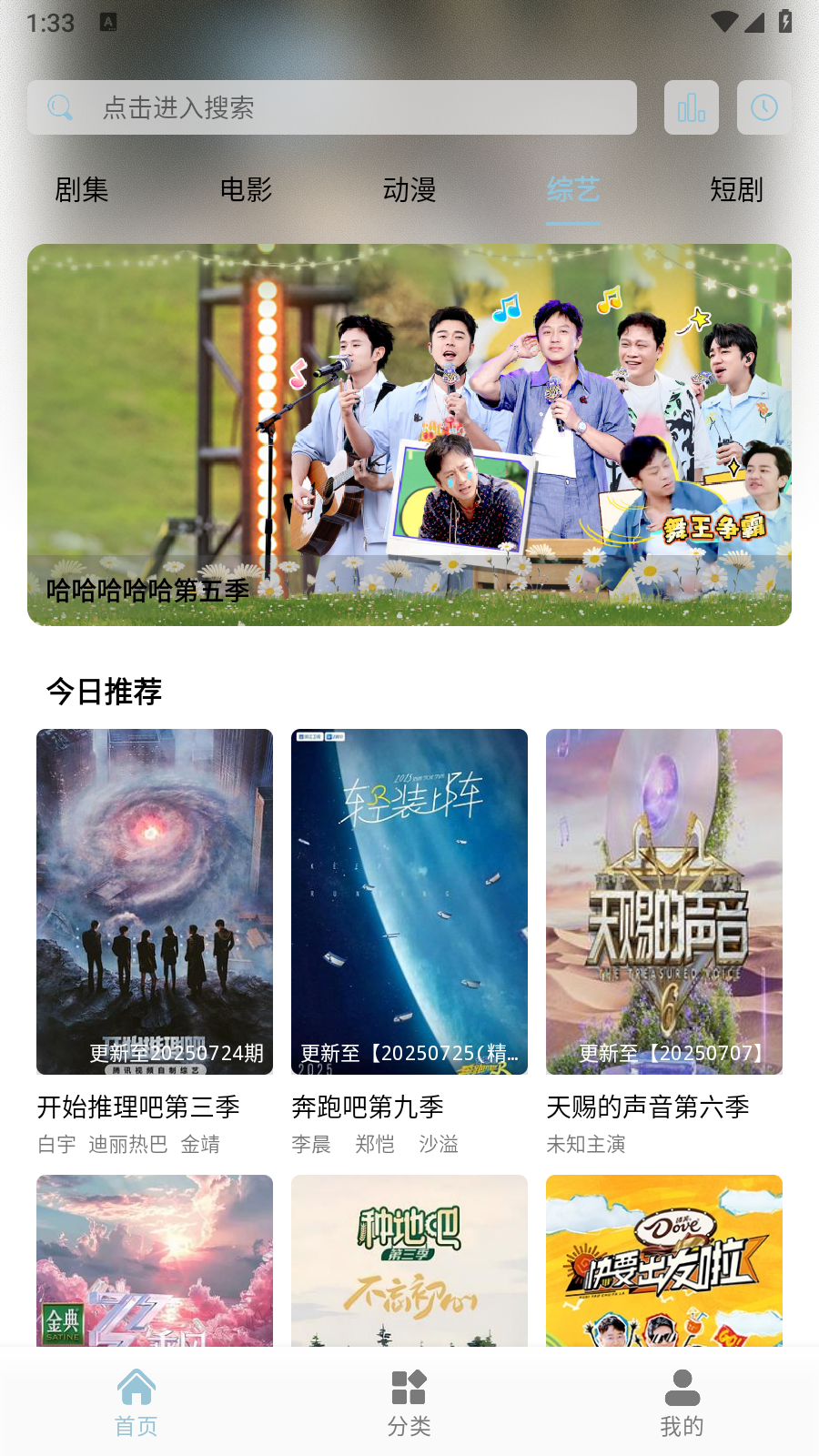Switch to the 动漫 tab
The image size is (819, 1456).
pos(409,189)
